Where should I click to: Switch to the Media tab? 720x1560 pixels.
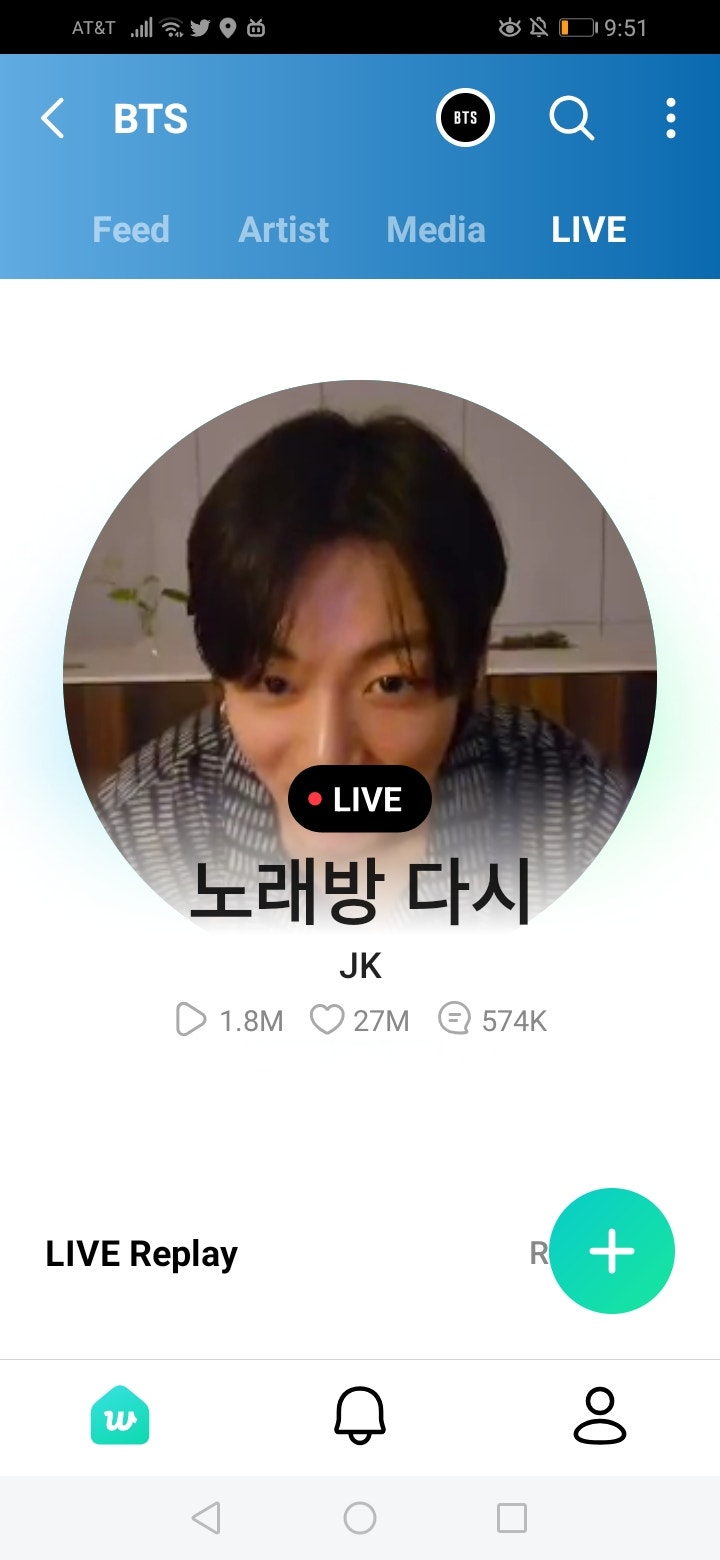(435, 229)
